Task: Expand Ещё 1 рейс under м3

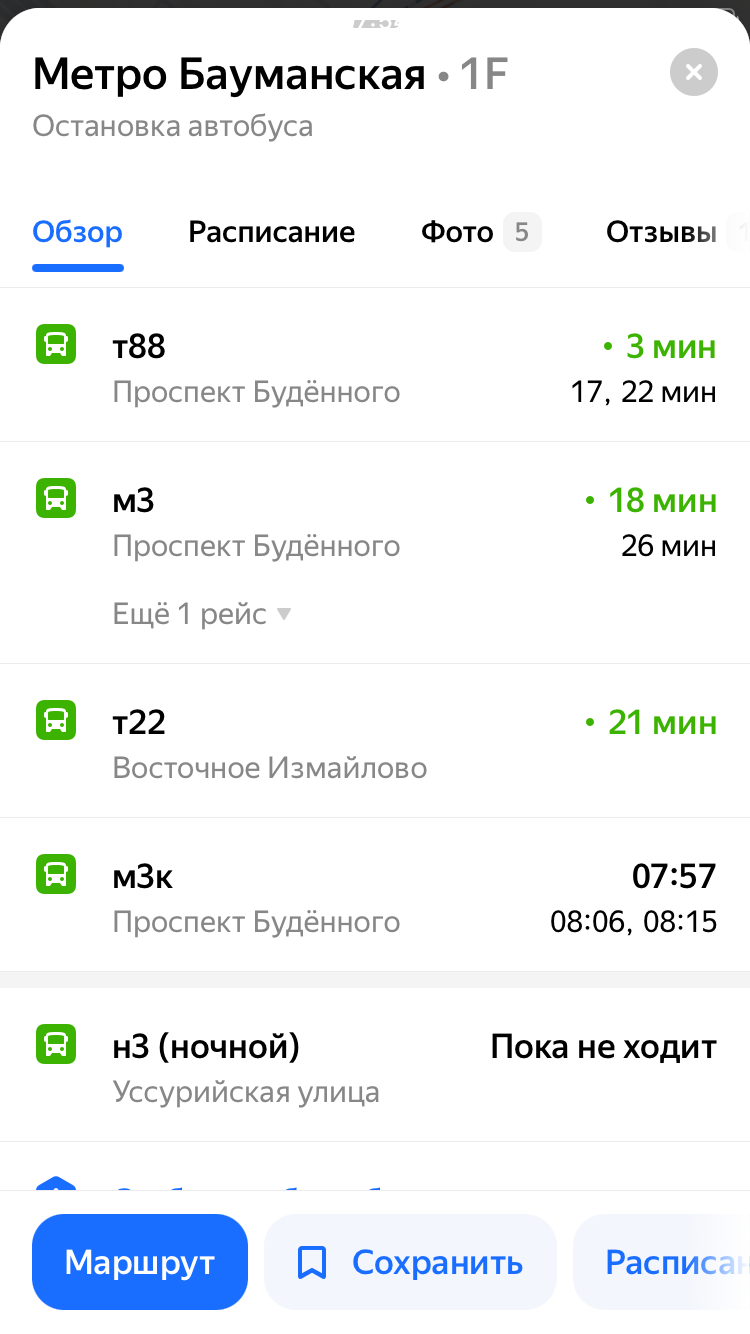Action: tap(202, 614)
